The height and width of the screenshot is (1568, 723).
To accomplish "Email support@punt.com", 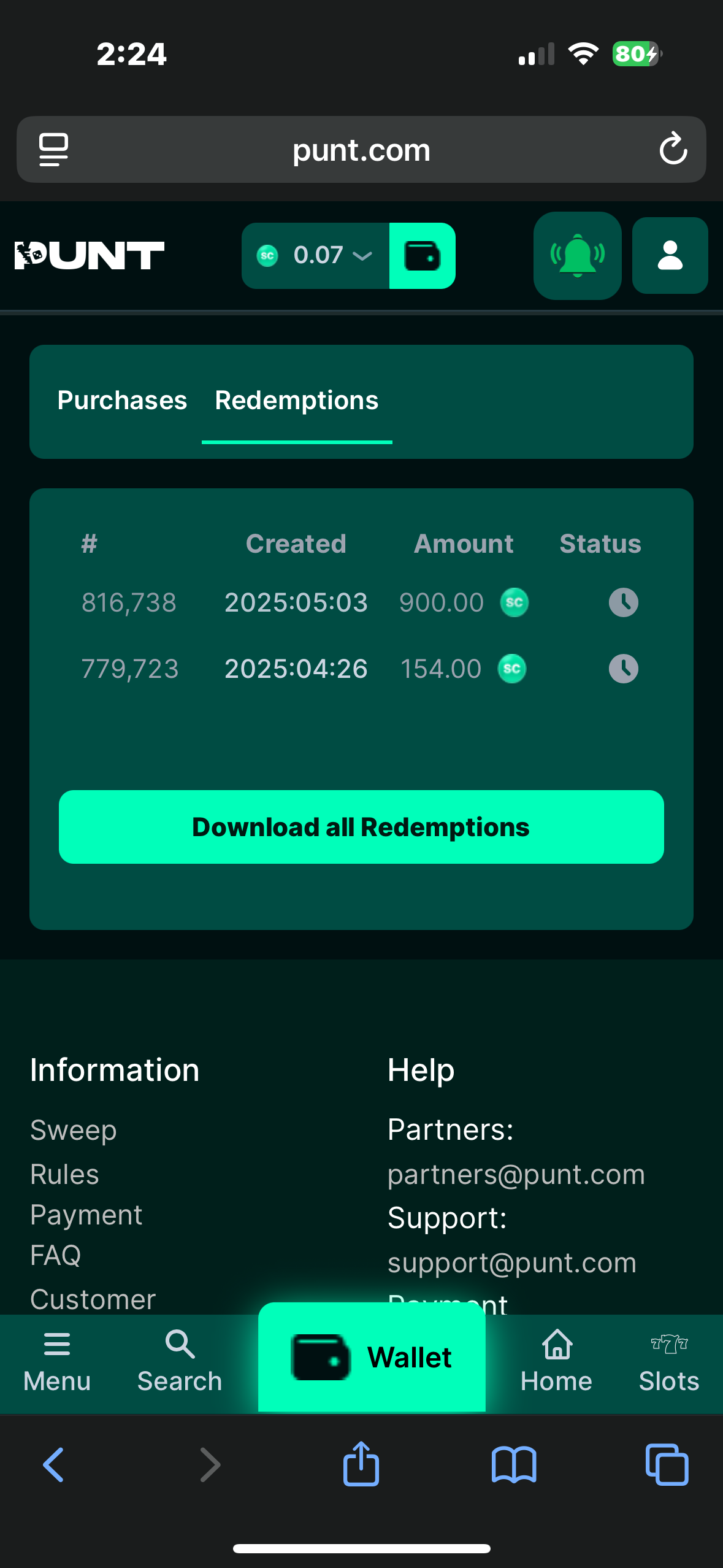I will [512, 1262].
